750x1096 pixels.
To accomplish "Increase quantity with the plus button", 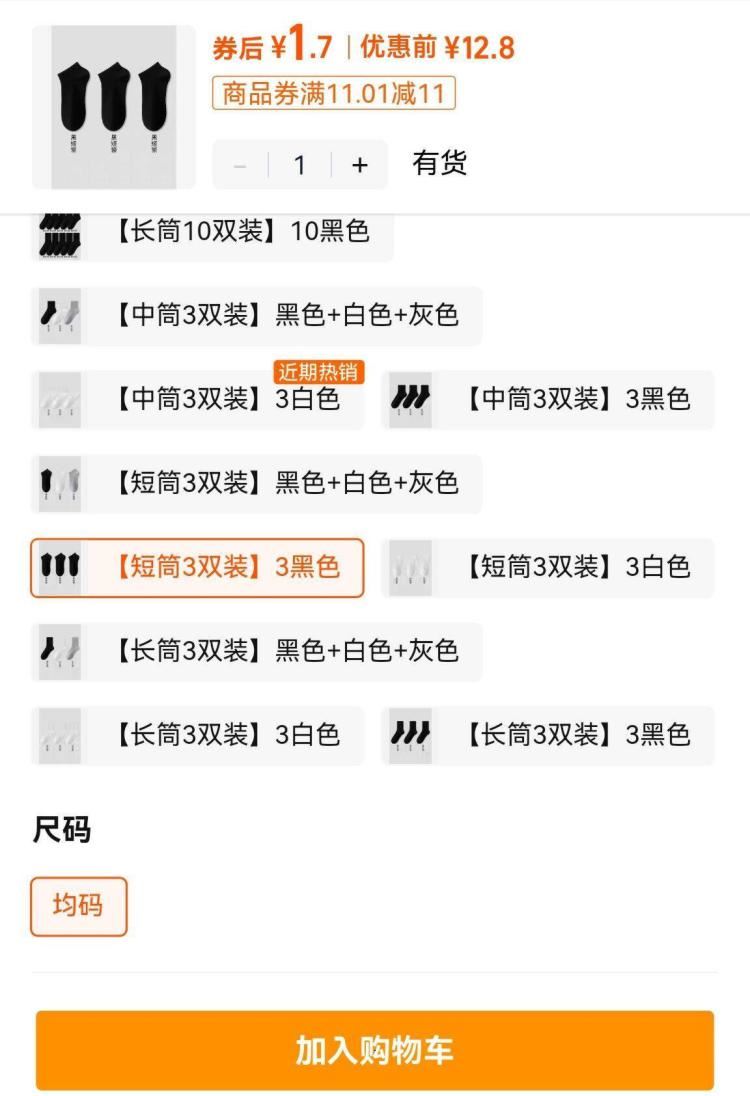I will pyautogui.click(x=360, y=165).
